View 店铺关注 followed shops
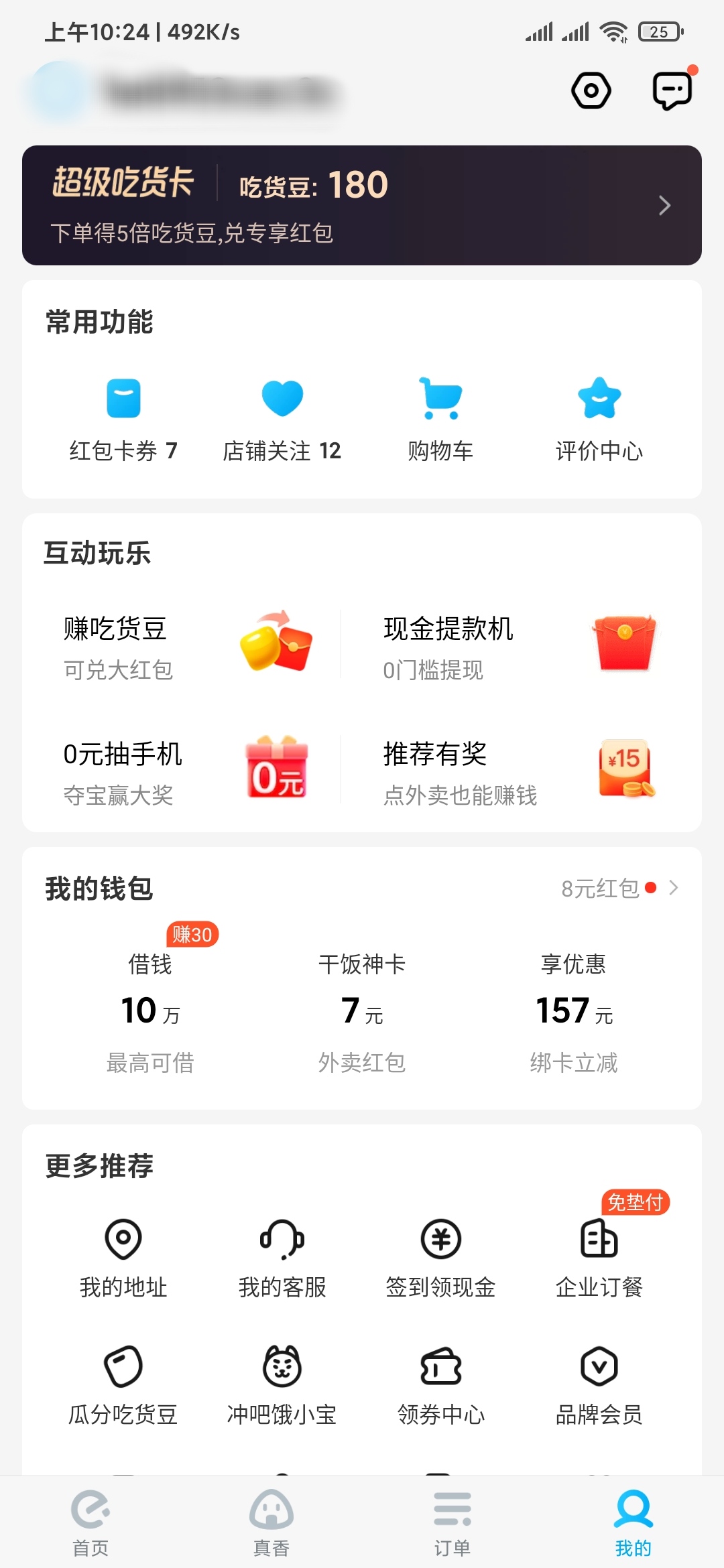This screenshot has width=724, height=1568. click(x=282, y=415)
